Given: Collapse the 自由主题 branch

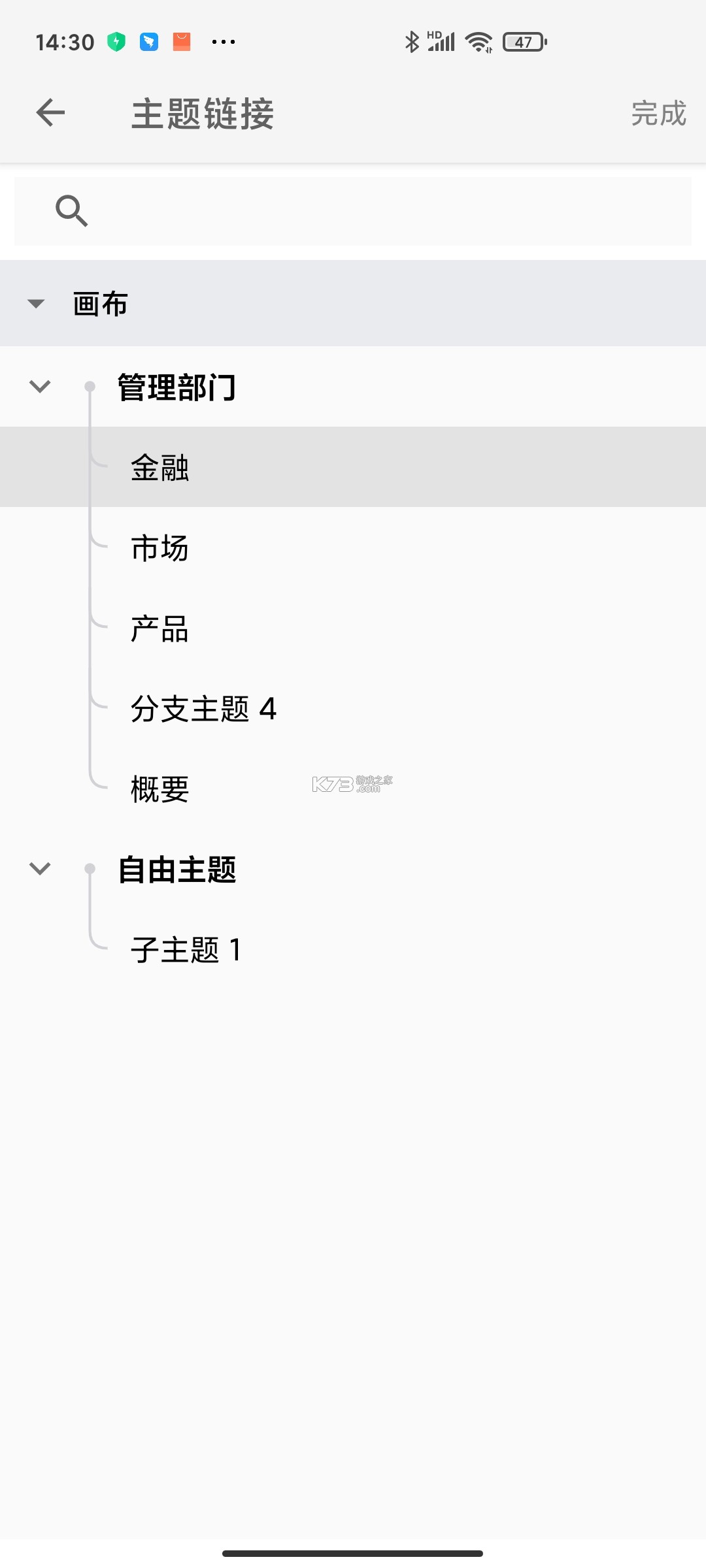Looking at the screenshot, I should (x=40, y=868).
